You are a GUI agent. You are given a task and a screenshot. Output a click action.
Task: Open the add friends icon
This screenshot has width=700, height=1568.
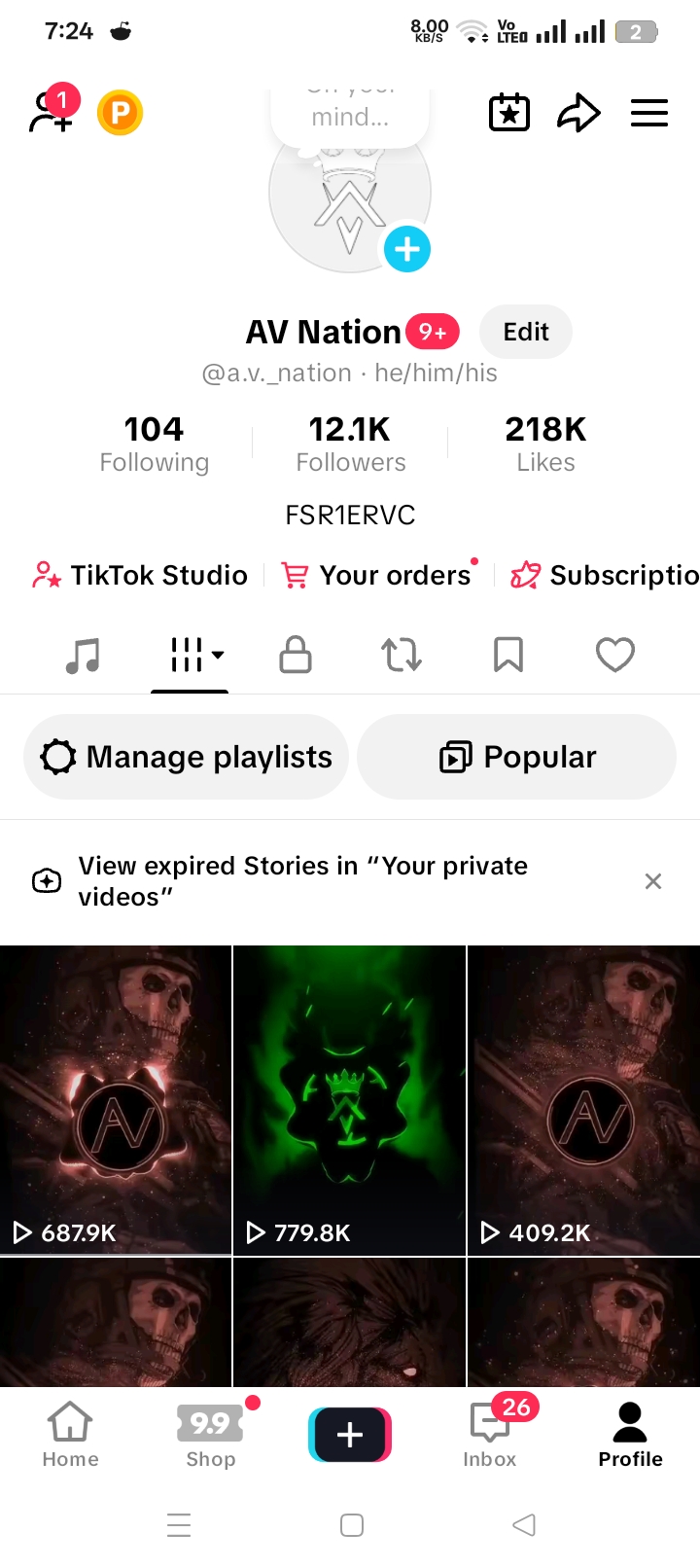point(52,110)
